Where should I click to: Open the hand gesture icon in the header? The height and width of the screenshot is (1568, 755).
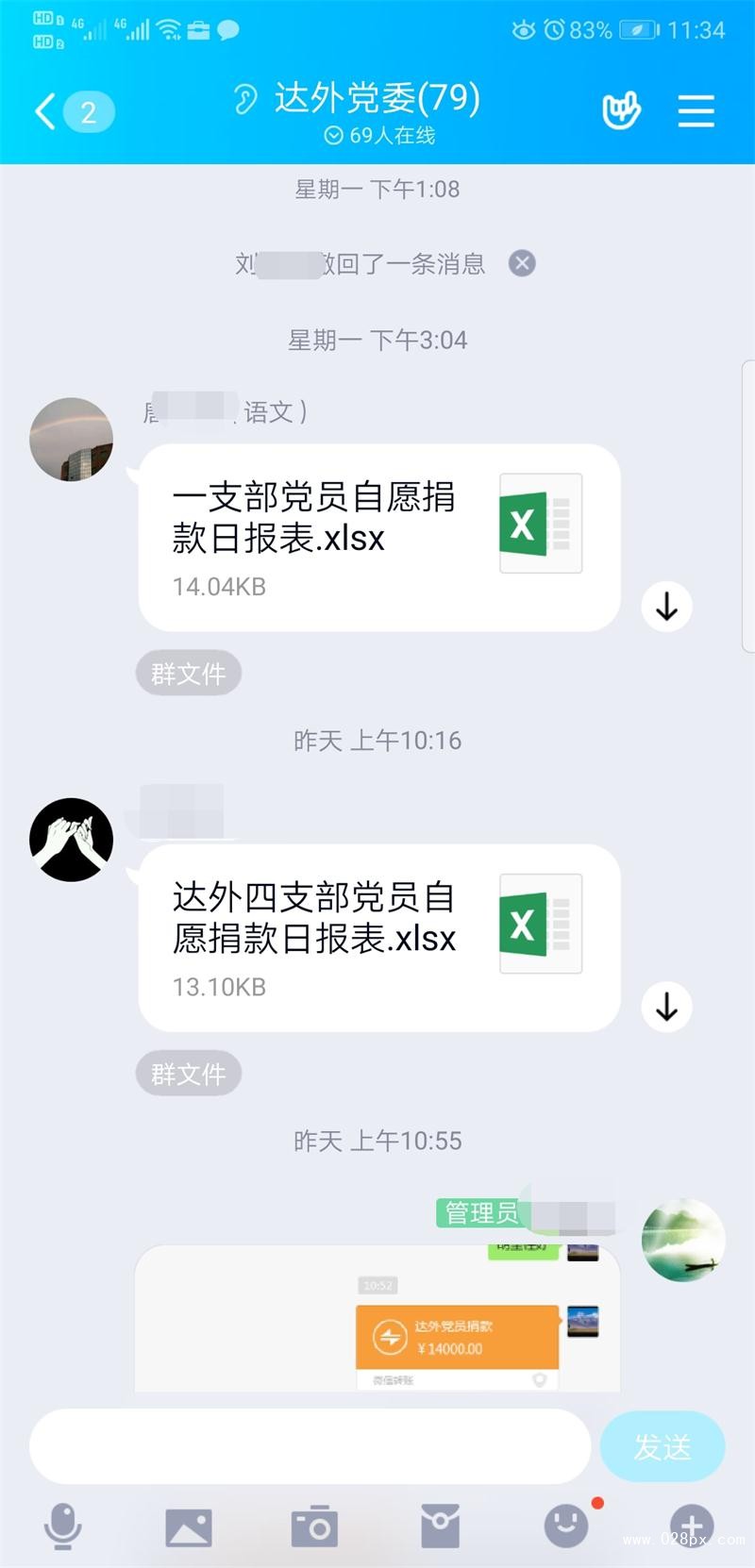(621, 111)
